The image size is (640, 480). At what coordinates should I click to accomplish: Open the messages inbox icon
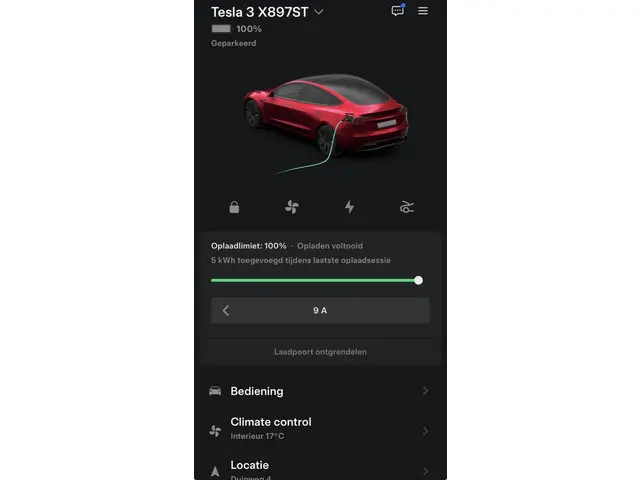point(397,11)
